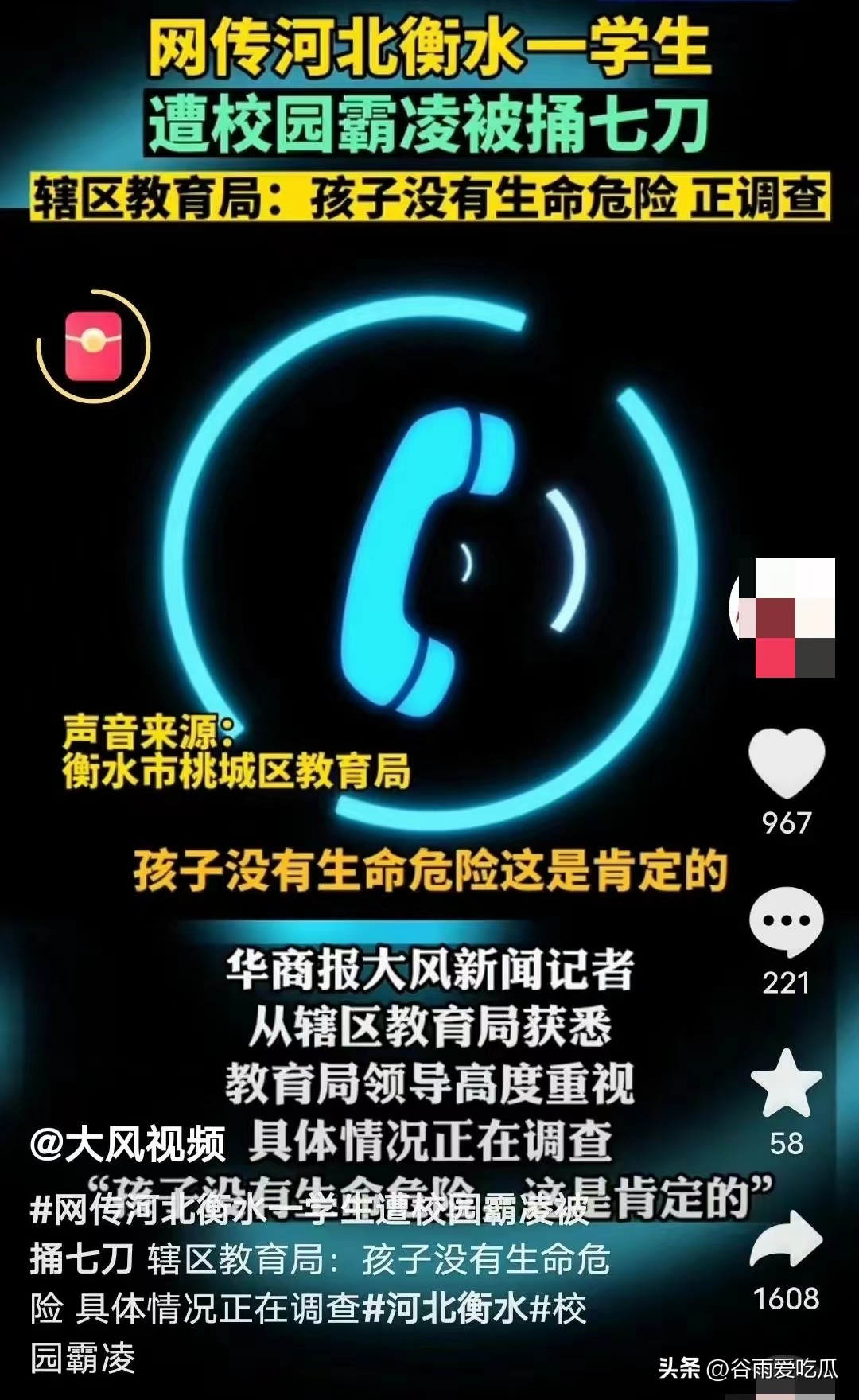Add the video to favorites with the star

click(786, 1083)
